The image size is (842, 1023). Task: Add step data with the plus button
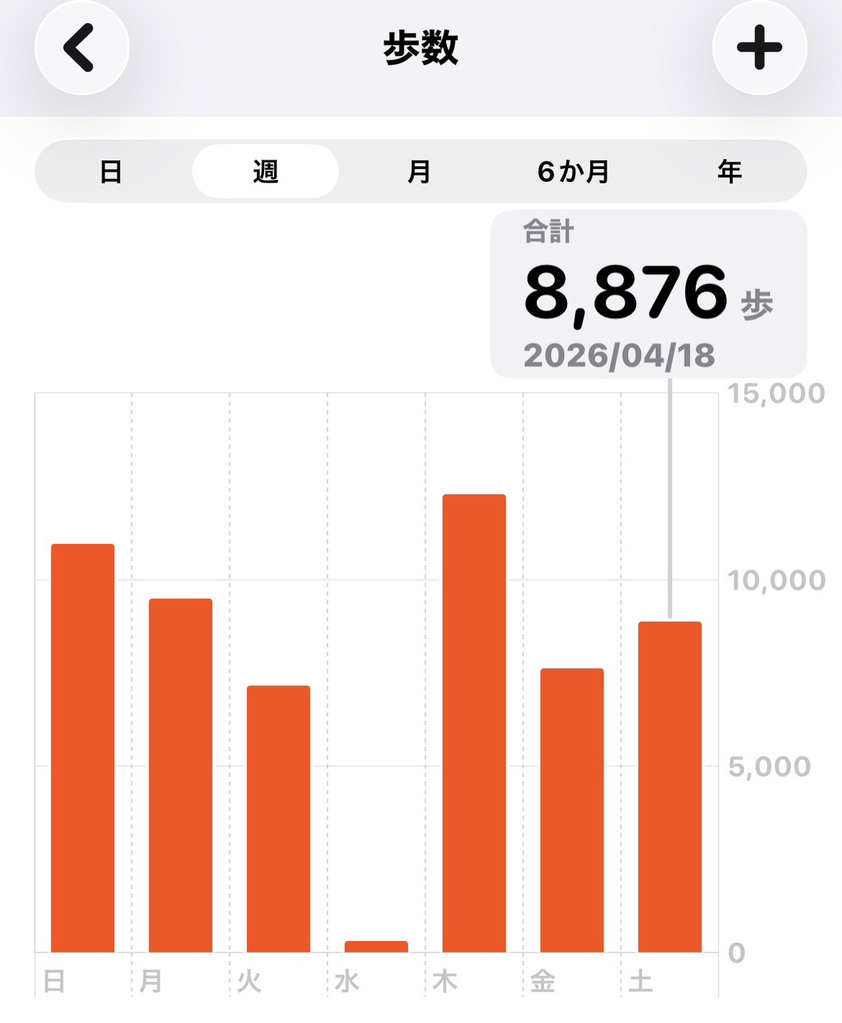click(759, 48)
